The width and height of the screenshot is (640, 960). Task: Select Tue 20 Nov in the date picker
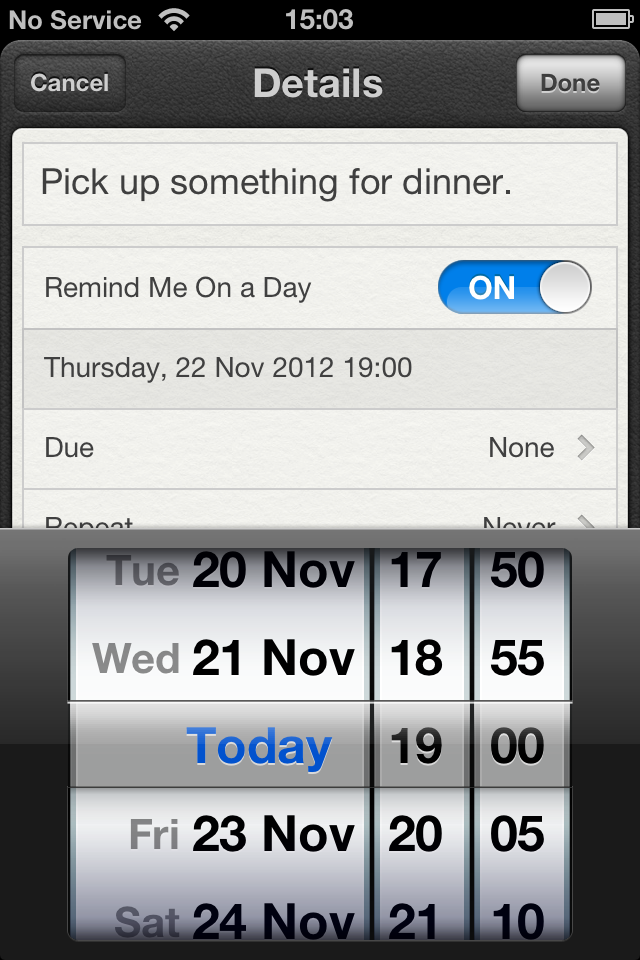click(230, 571)
